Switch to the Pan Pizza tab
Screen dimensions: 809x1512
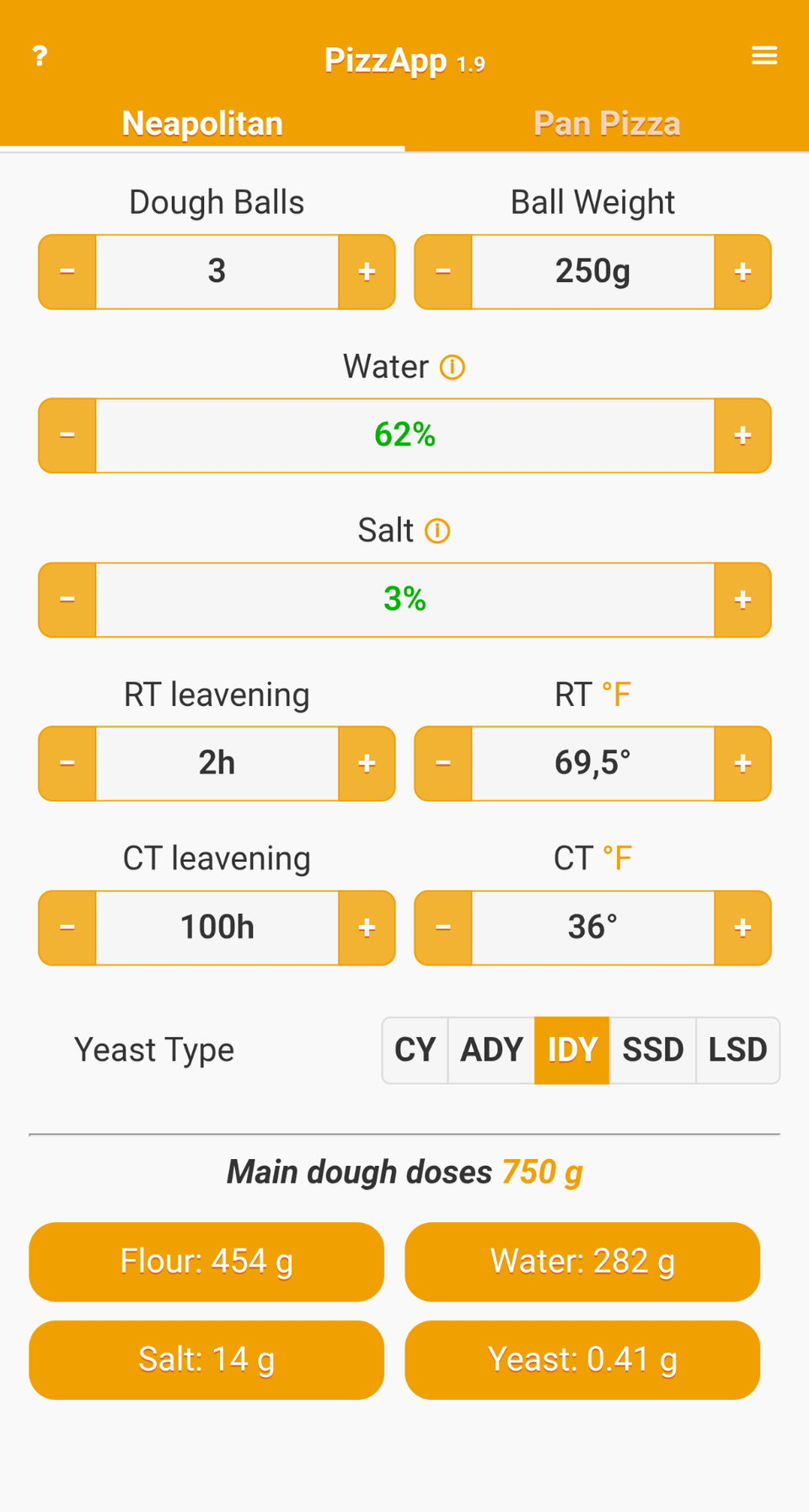(607, 124)
